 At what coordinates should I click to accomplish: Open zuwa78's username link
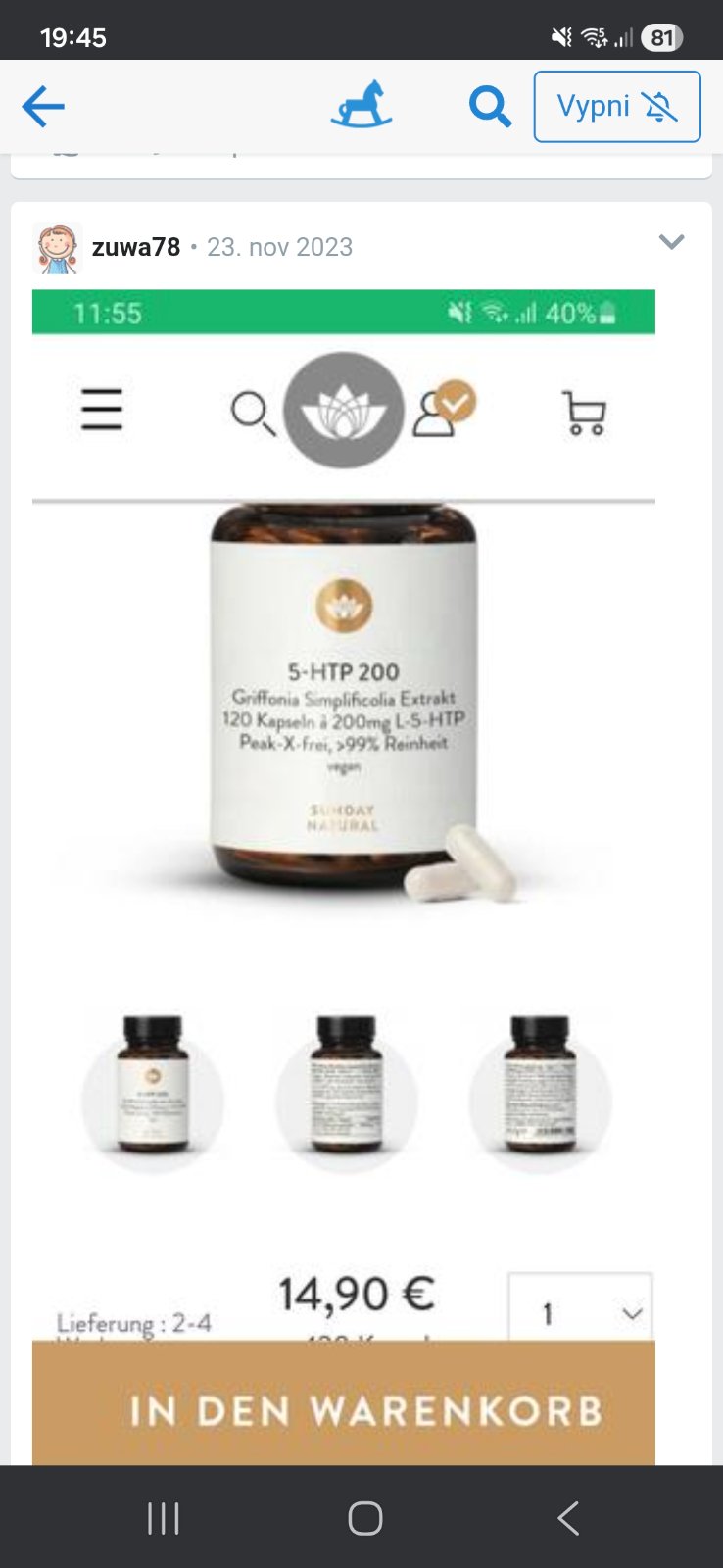coord(136,247)
